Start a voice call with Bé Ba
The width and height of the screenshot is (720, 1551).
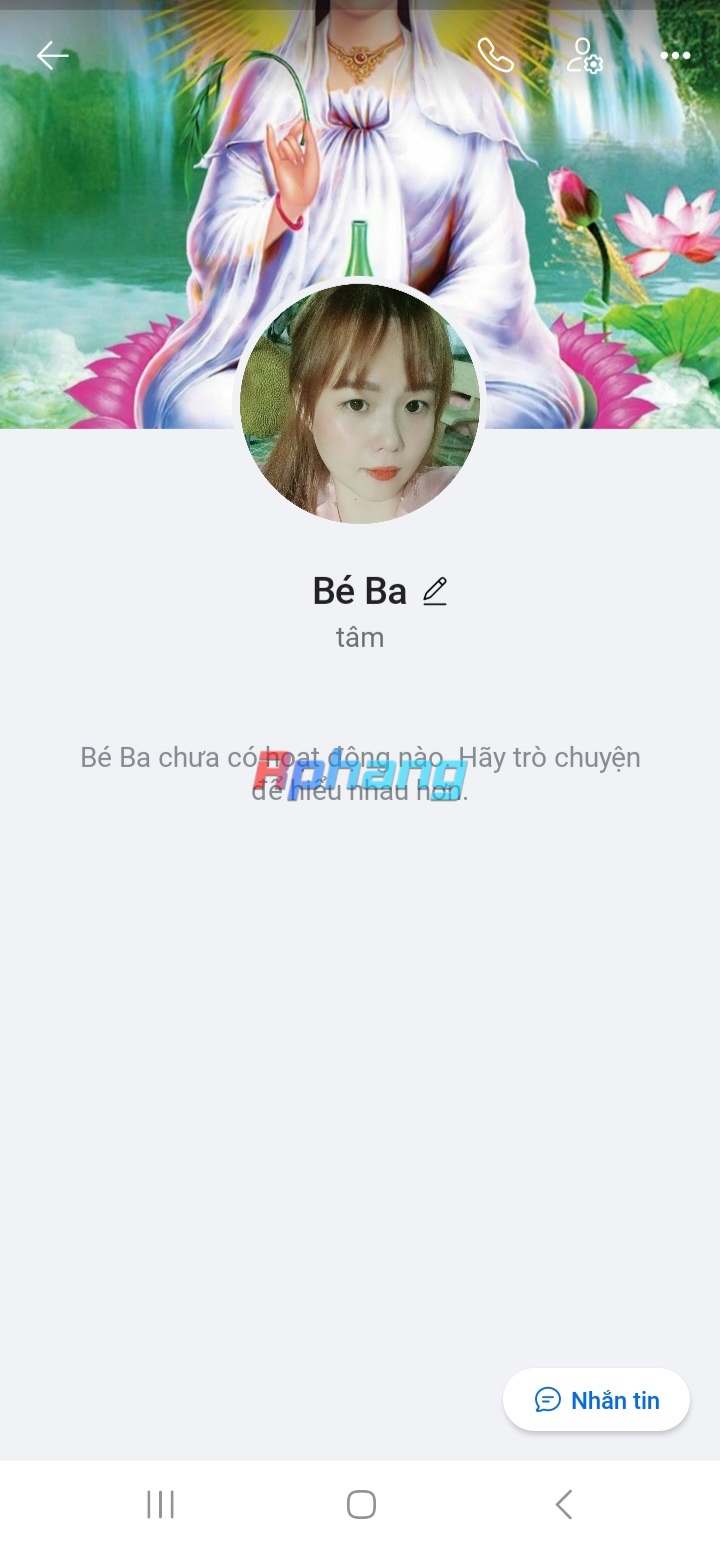[x=495, y=56]
